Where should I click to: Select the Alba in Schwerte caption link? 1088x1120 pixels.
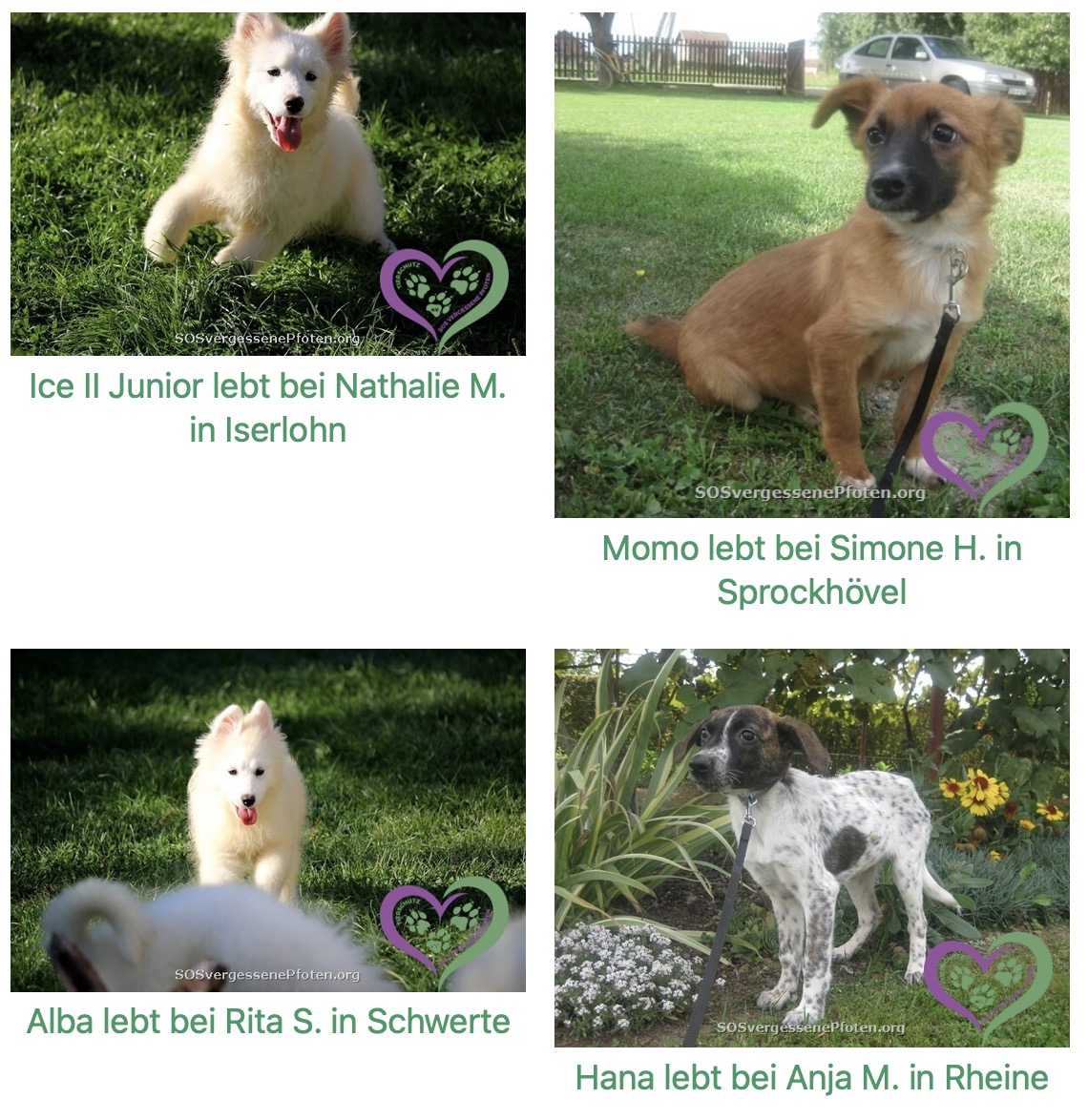coord(268,1021)
